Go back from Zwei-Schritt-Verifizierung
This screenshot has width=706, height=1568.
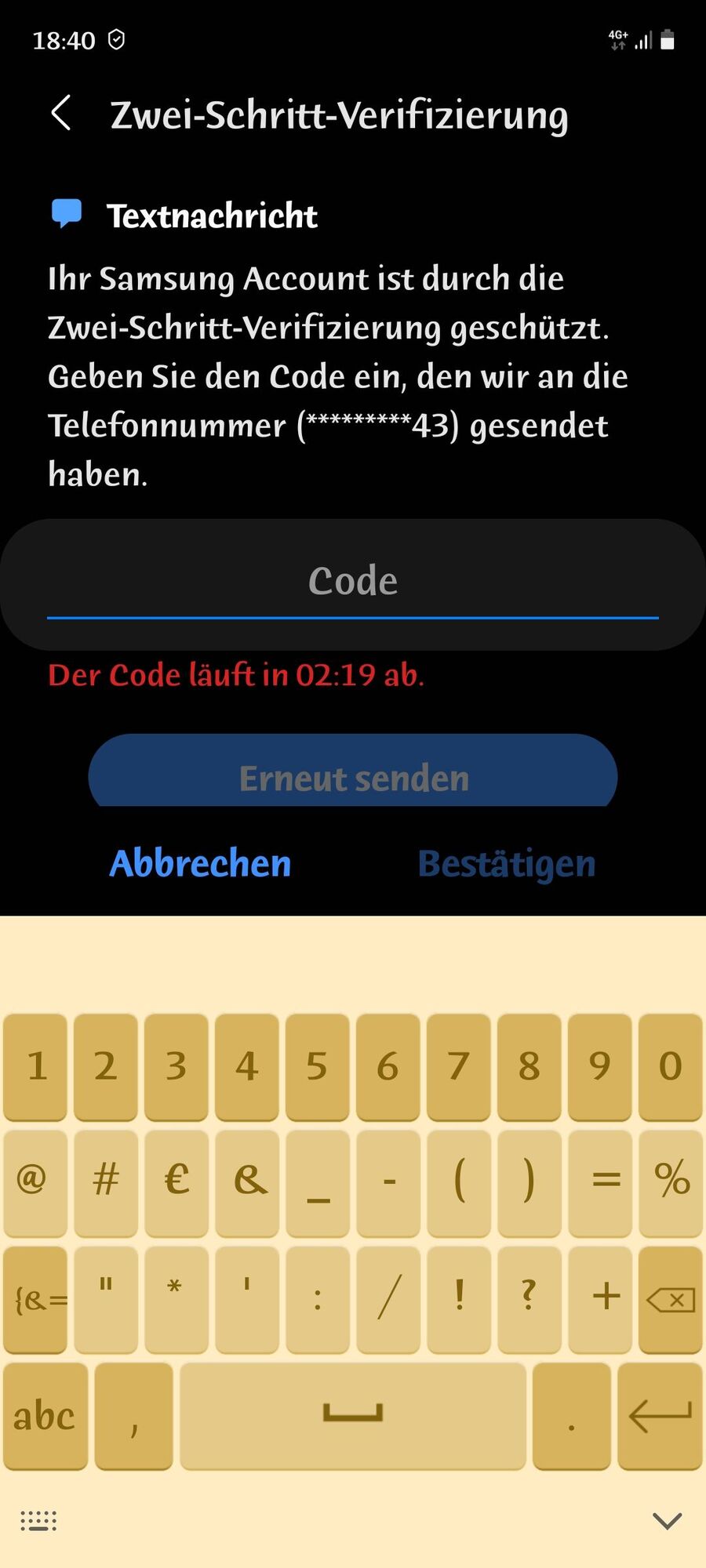(x=61, y=114)
